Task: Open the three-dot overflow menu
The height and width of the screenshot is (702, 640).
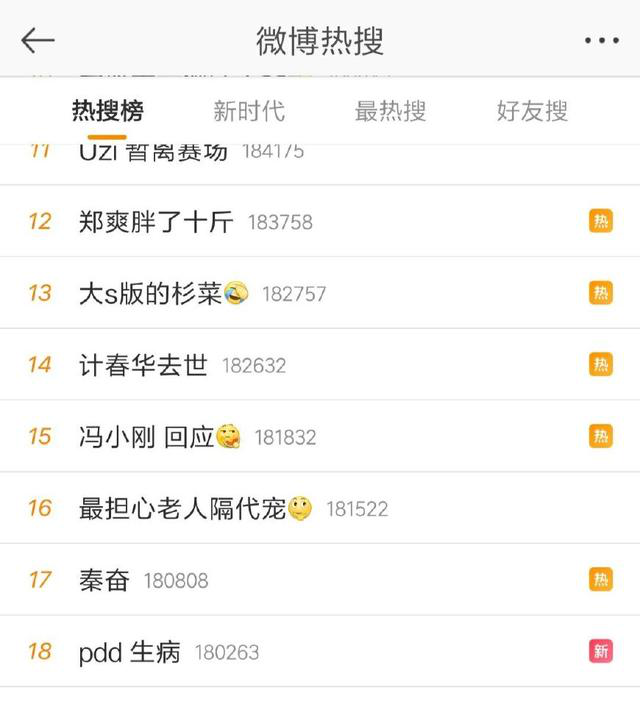Action: click(x=601, y=41)
